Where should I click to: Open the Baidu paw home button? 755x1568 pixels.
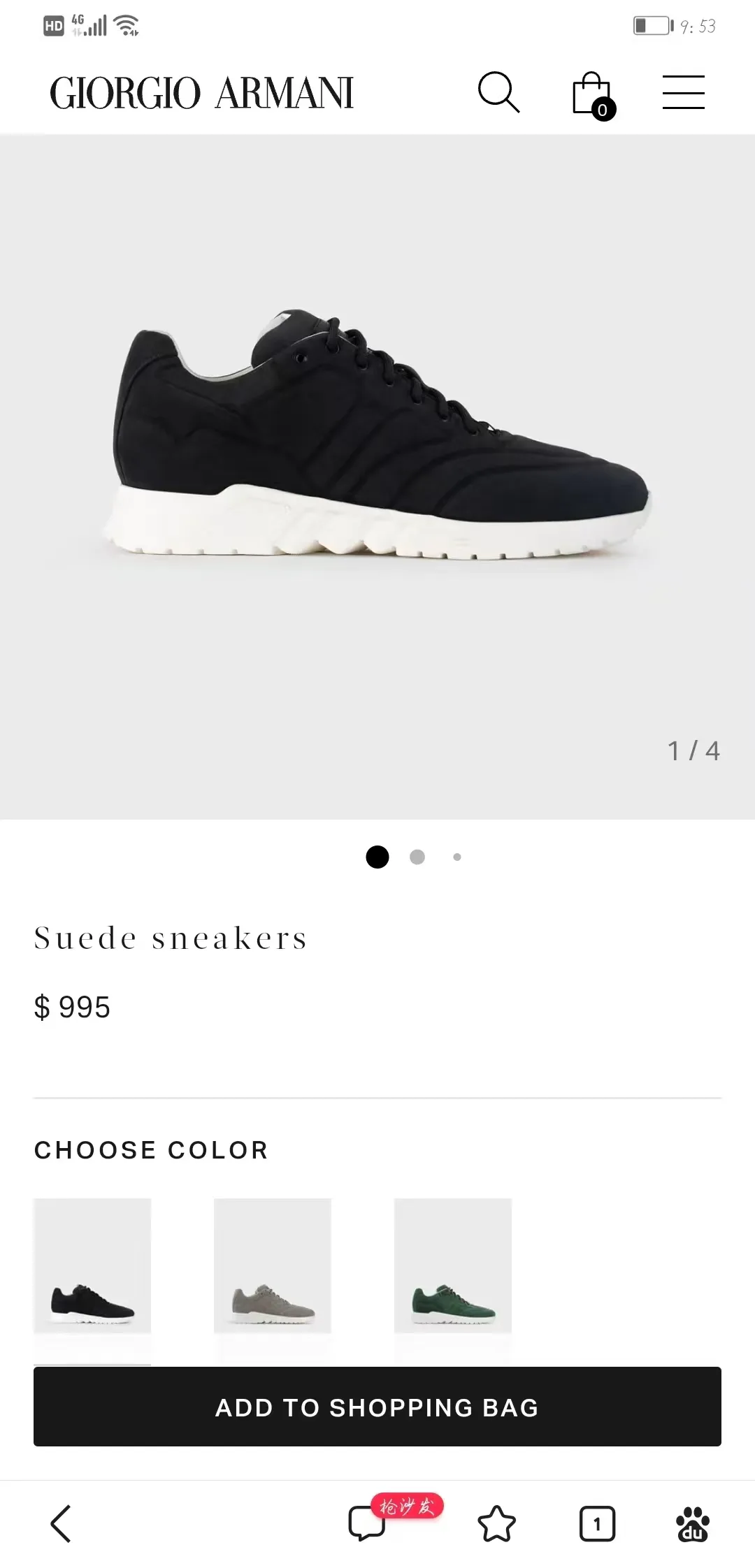click(x=692, y=1524)
